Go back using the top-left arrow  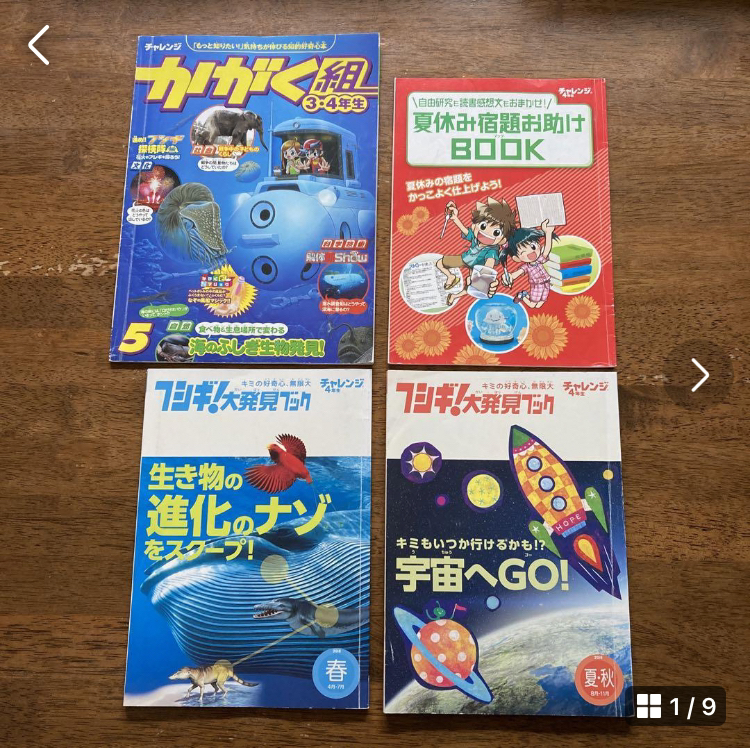pos(39,46)
